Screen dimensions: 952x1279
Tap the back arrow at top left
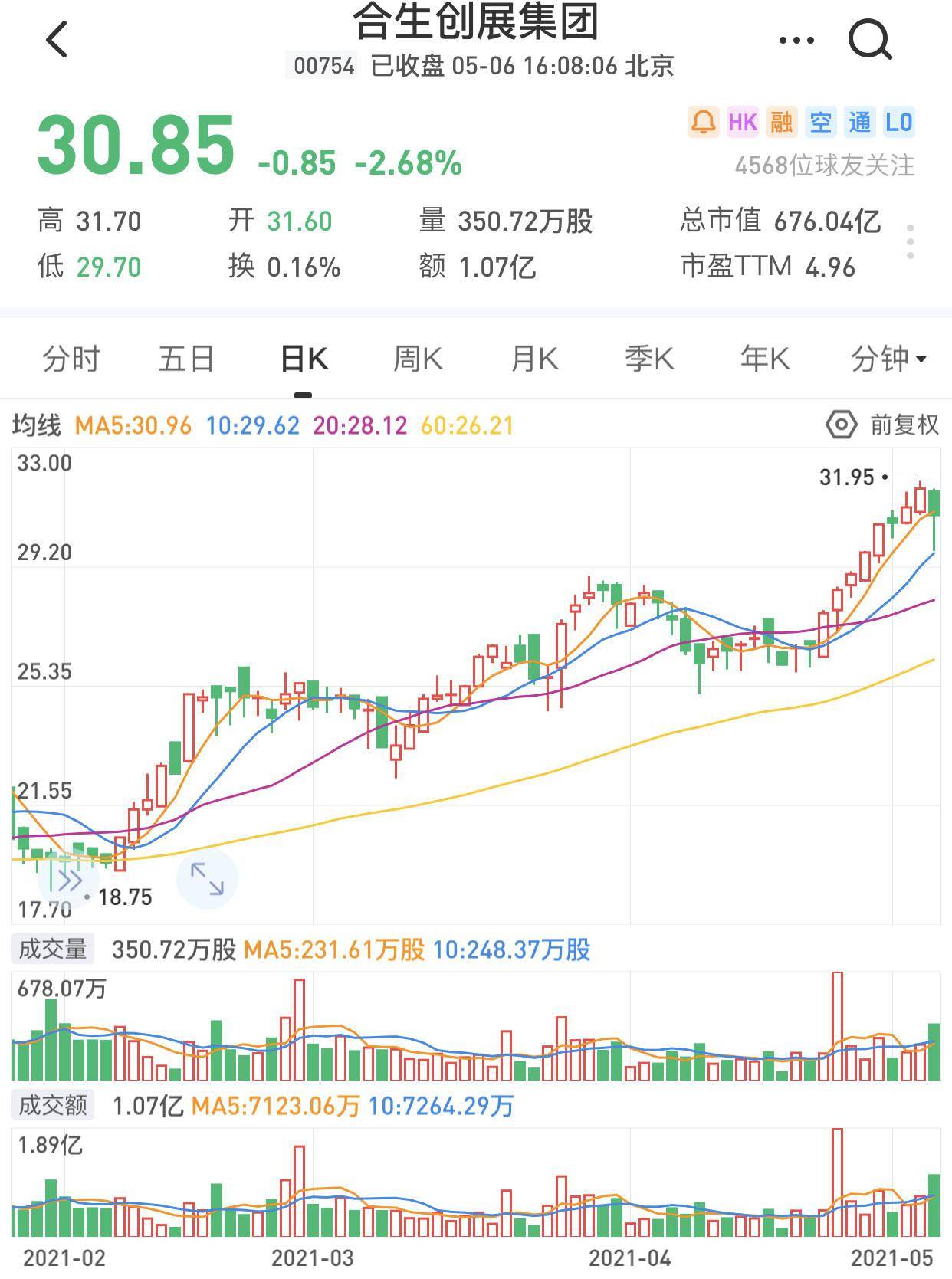(55, 38)
